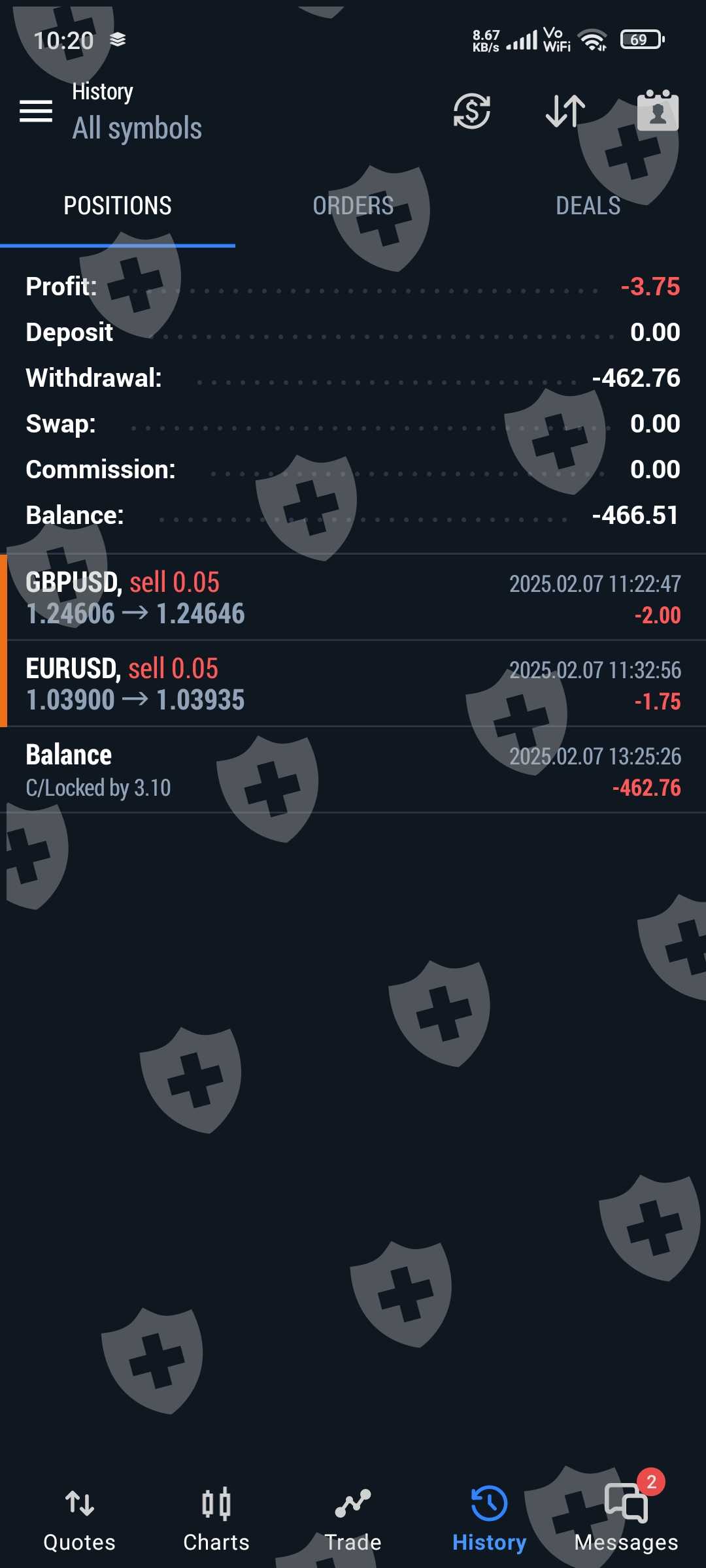Tap the currency symbol filter icon

[472, 111]
